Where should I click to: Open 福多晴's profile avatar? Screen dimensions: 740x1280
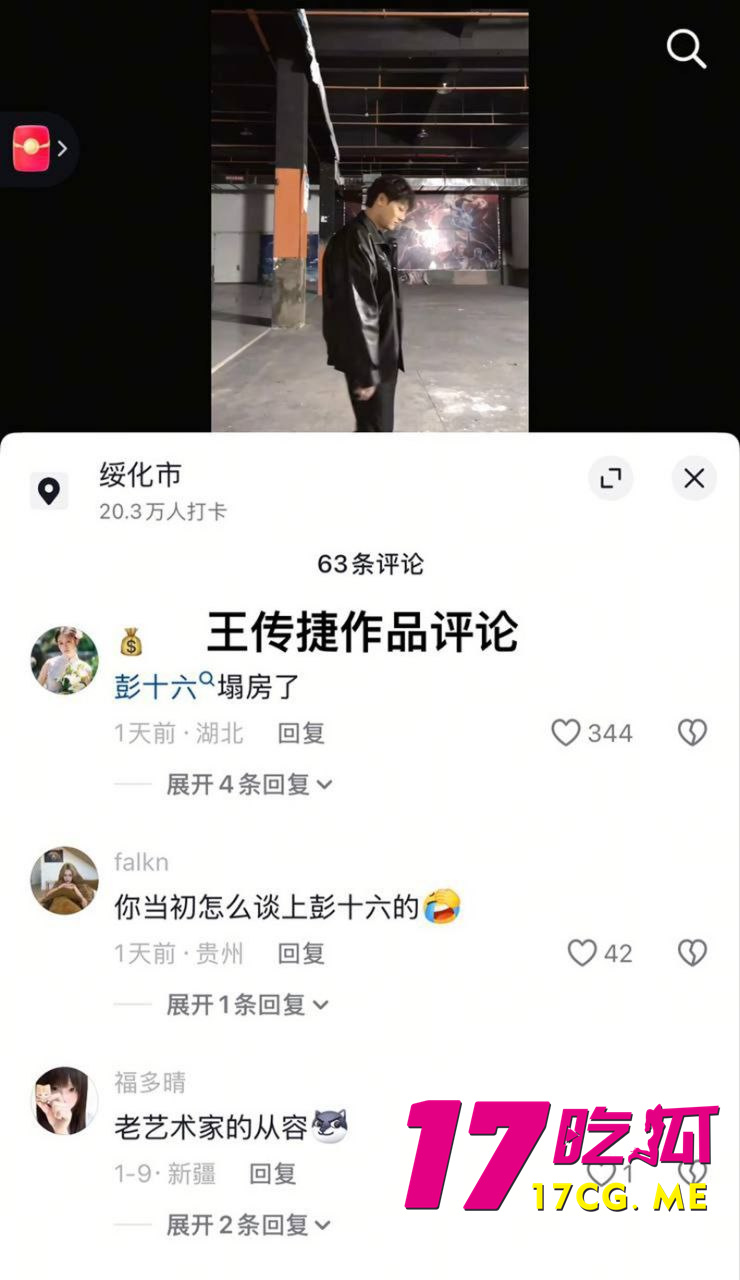coord(65,1100)
